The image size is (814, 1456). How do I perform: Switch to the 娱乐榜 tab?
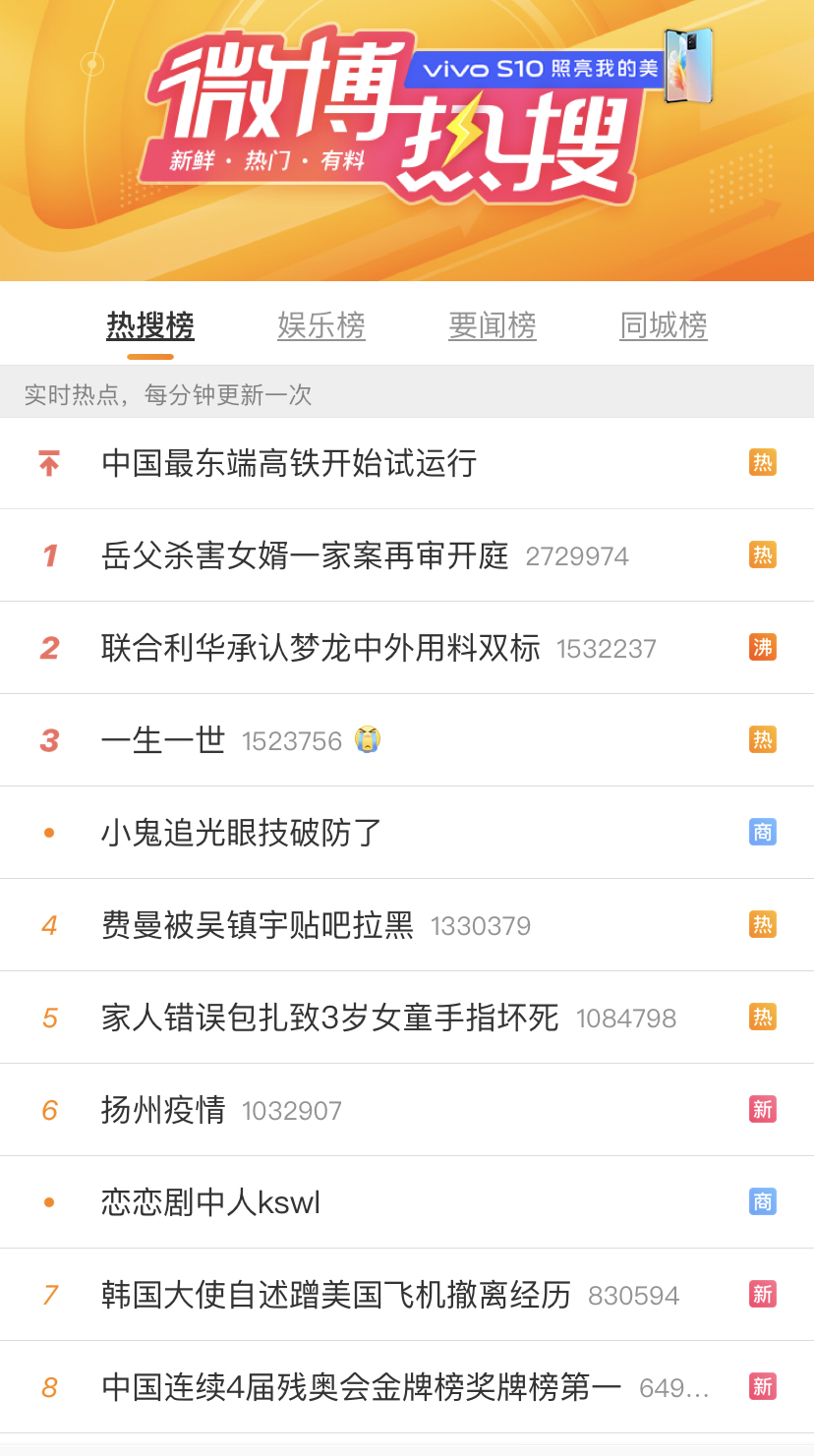(321, 325)
